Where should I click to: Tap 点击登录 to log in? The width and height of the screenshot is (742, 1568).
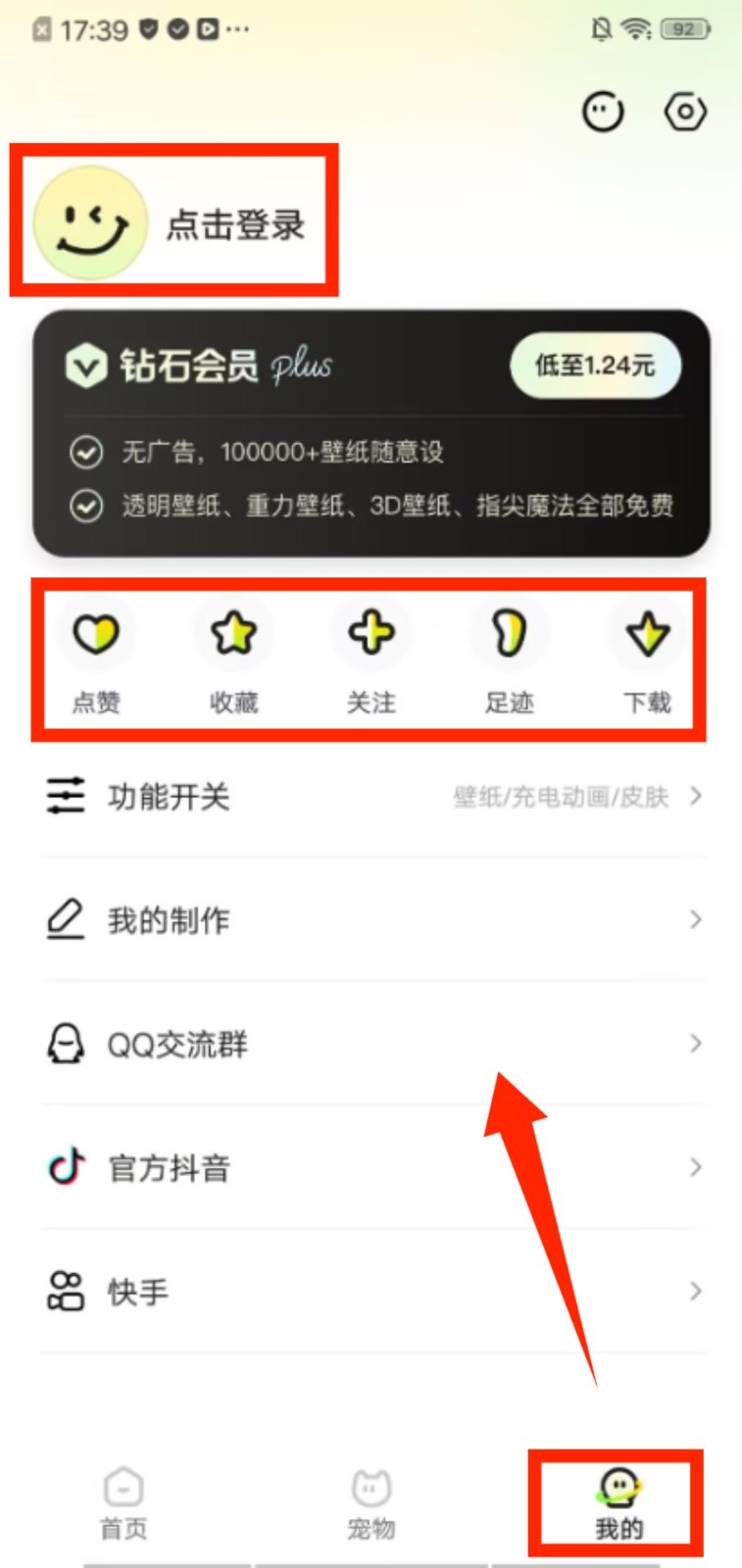tap(235, 225)
